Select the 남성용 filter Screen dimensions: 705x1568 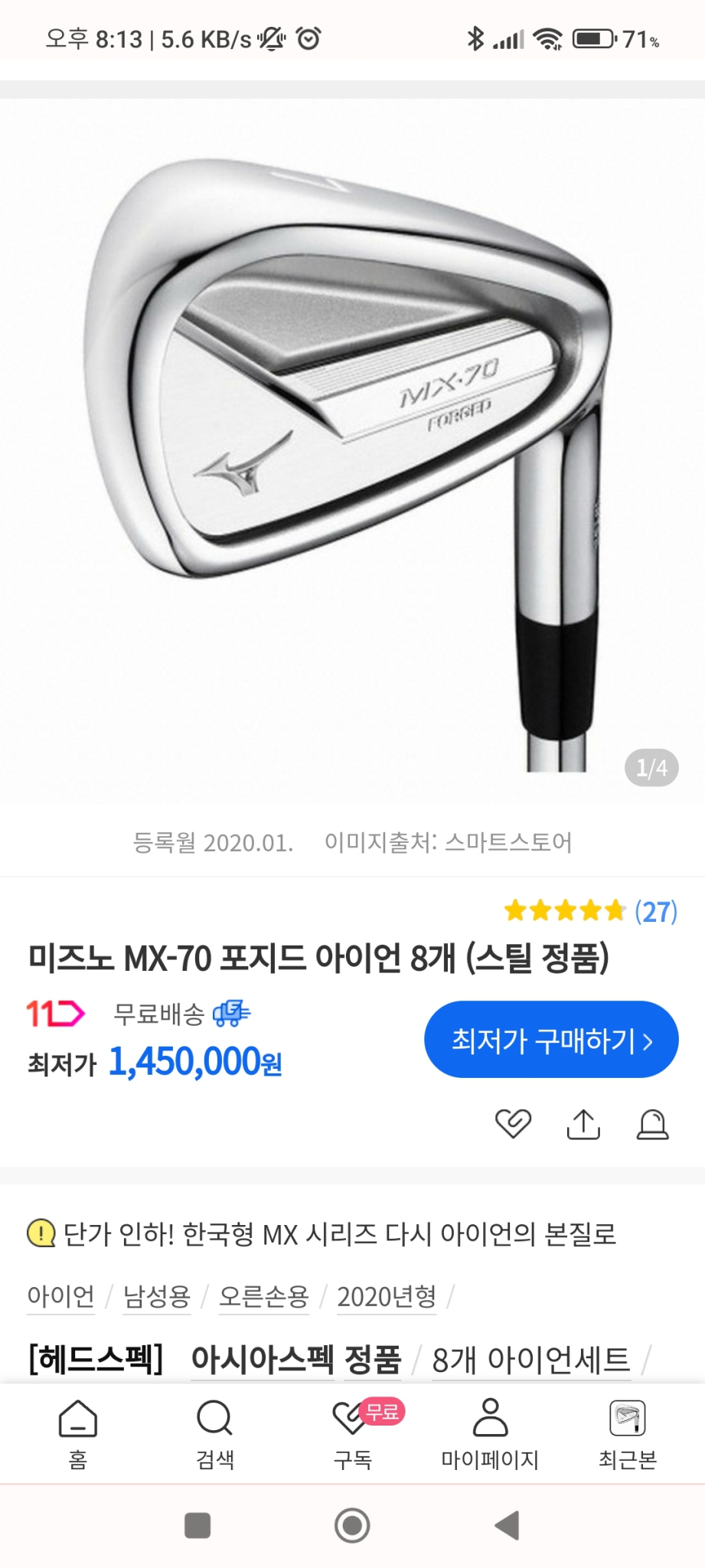(x=156, y=1298)
